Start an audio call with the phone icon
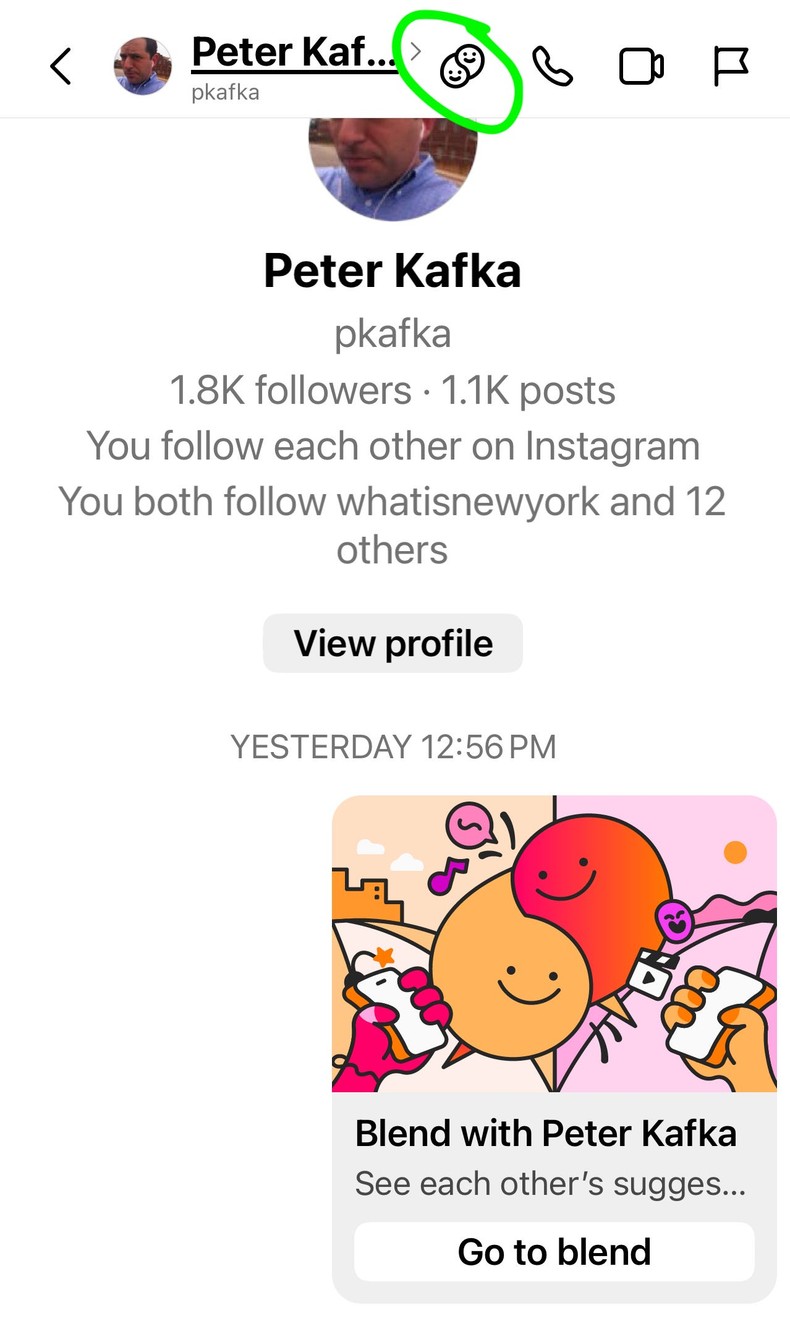 pyautogui.click(x=553, y=65)
